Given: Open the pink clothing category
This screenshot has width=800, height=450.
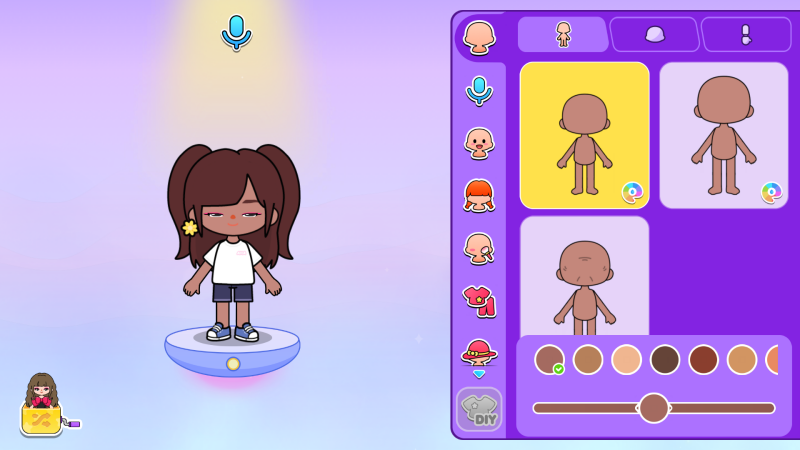Looking at the screenshot, I should pyautogui.click(x=479, y=300).
